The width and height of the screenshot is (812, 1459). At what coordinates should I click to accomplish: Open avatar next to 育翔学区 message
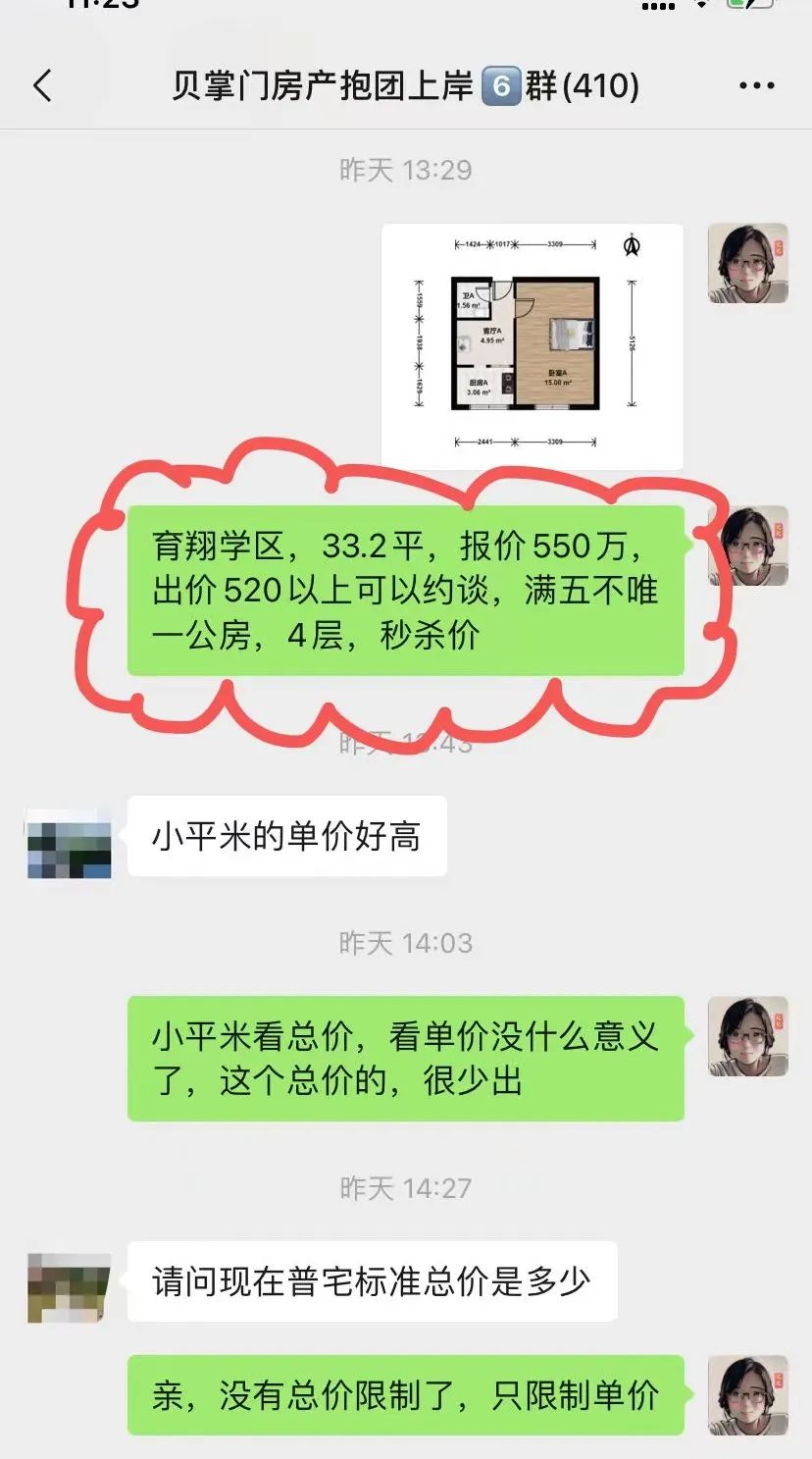coord(753,547)
